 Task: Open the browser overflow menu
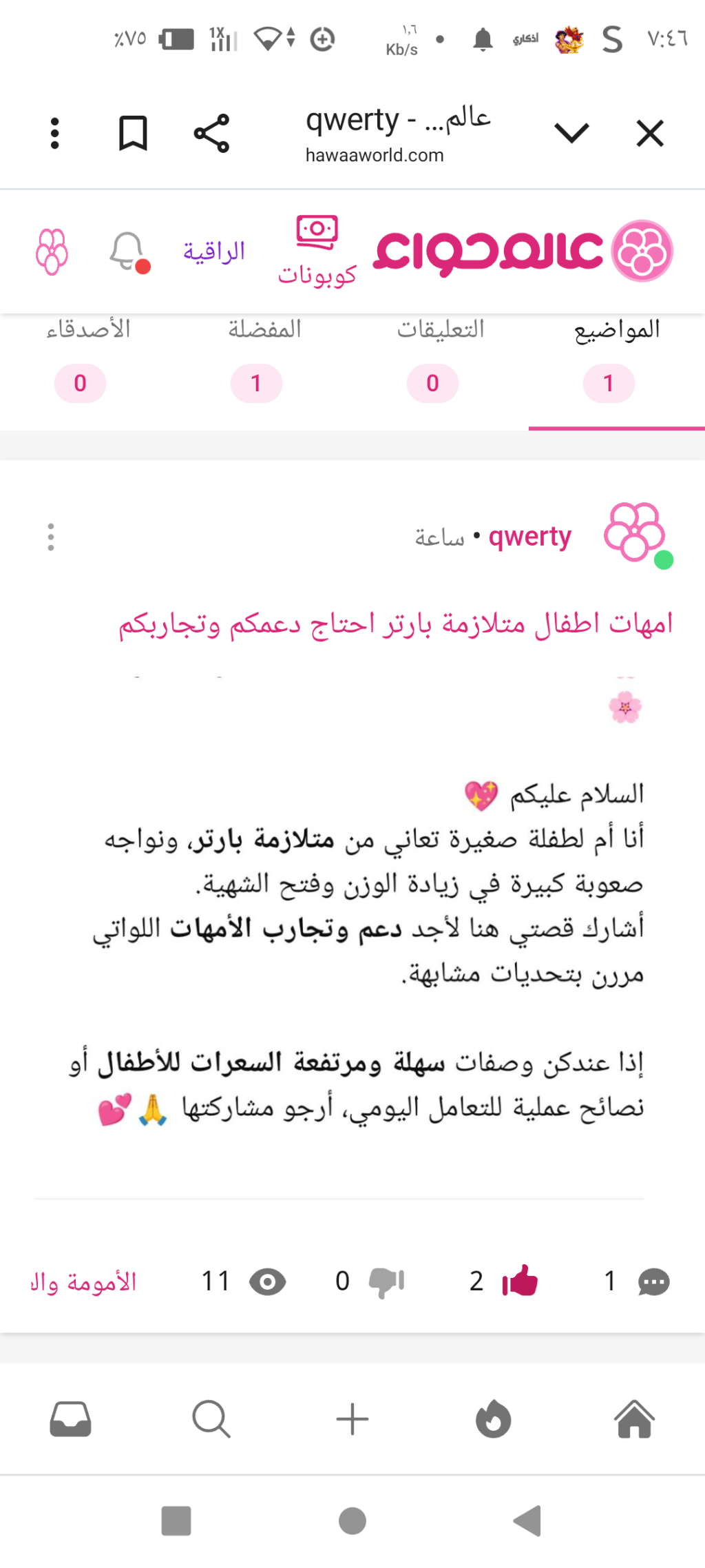pyautogui.click(x=55, y=133)
